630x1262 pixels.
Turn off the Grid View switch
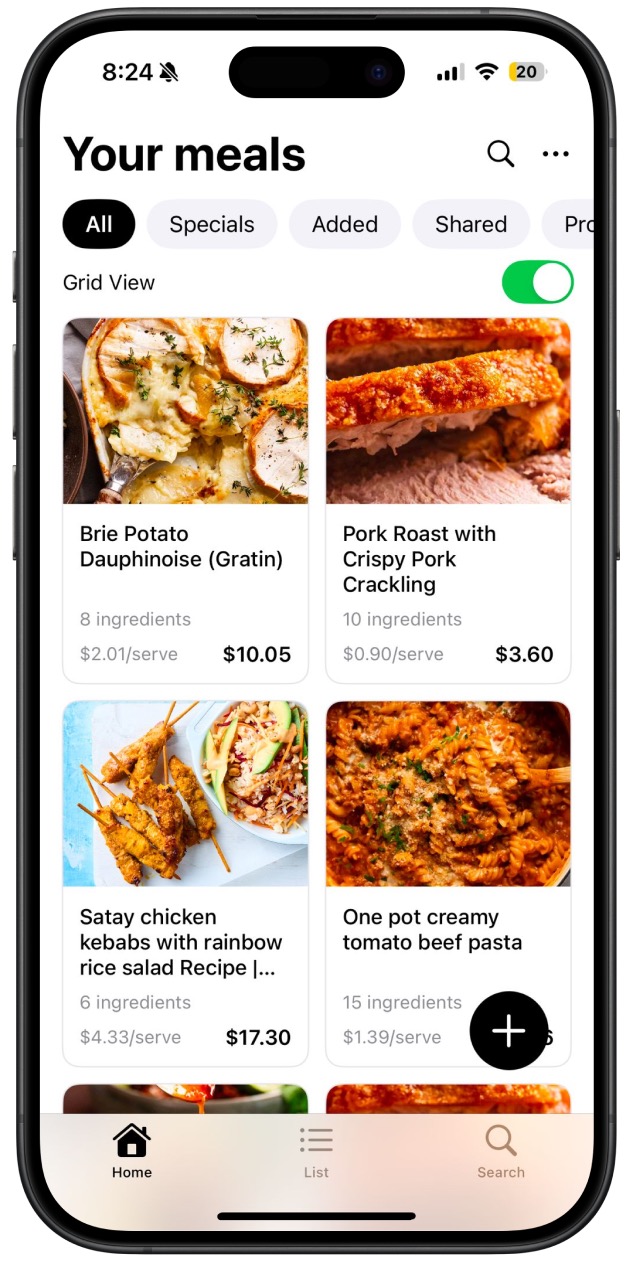click(537, 282)
